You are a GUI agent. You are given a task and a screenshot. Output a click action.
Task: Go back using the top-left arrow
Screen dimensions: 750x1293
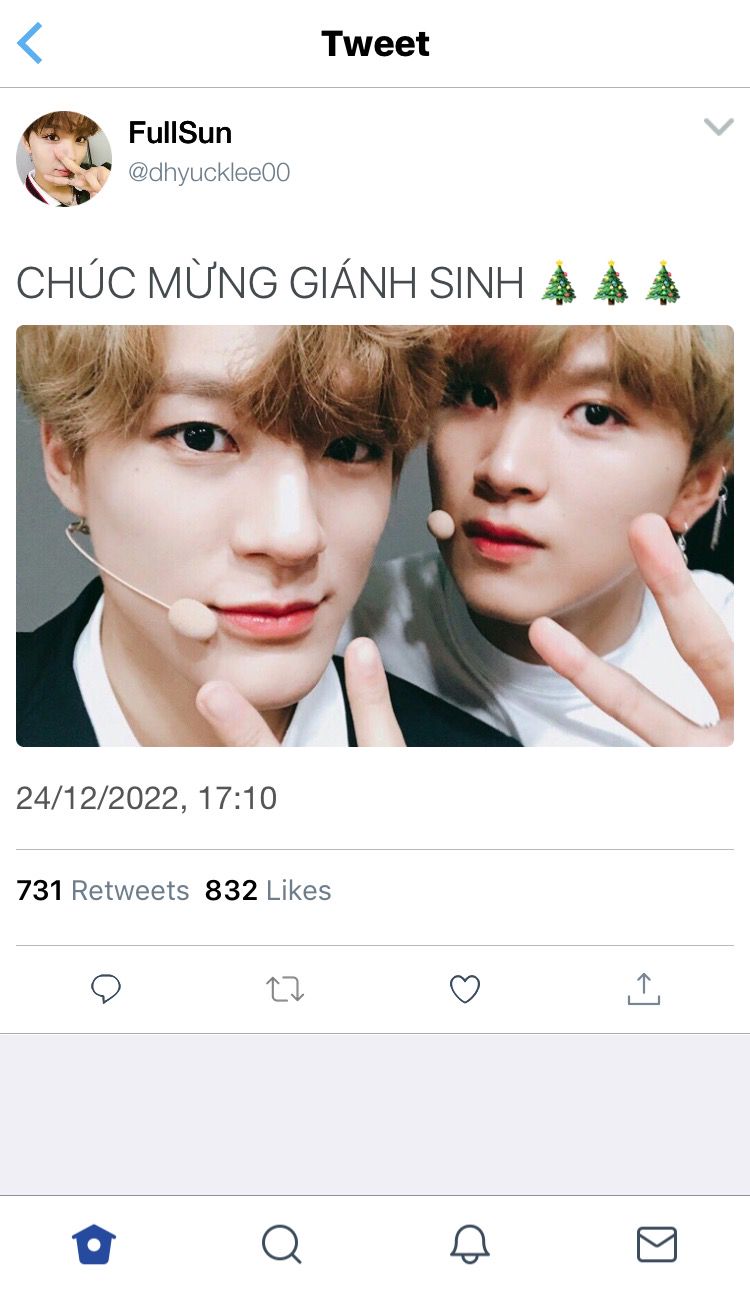pos(30,44)
